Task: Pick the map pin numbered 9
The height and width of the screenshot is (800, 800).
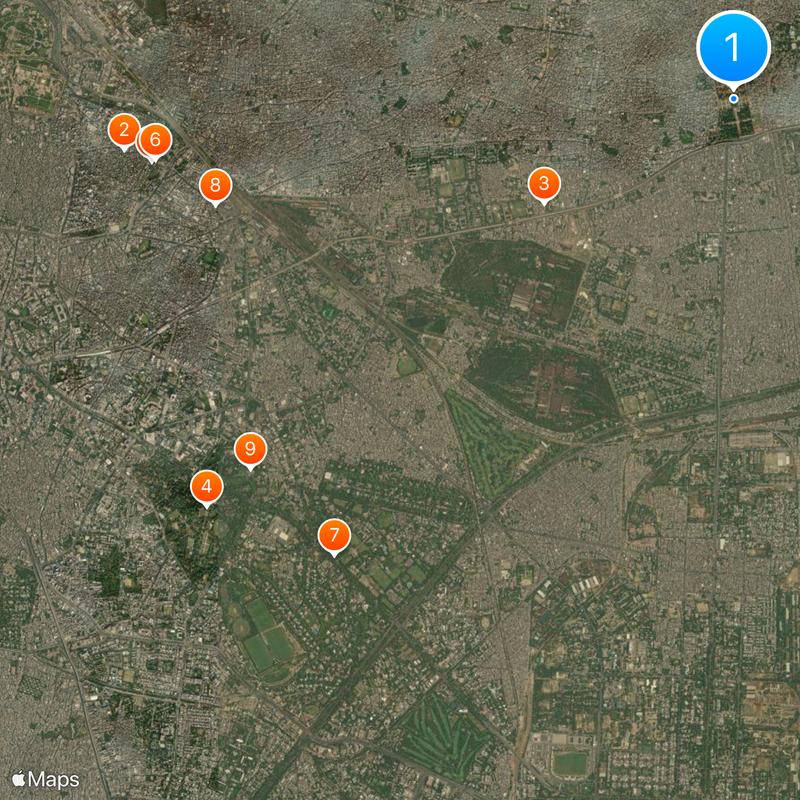Action: 250,449
